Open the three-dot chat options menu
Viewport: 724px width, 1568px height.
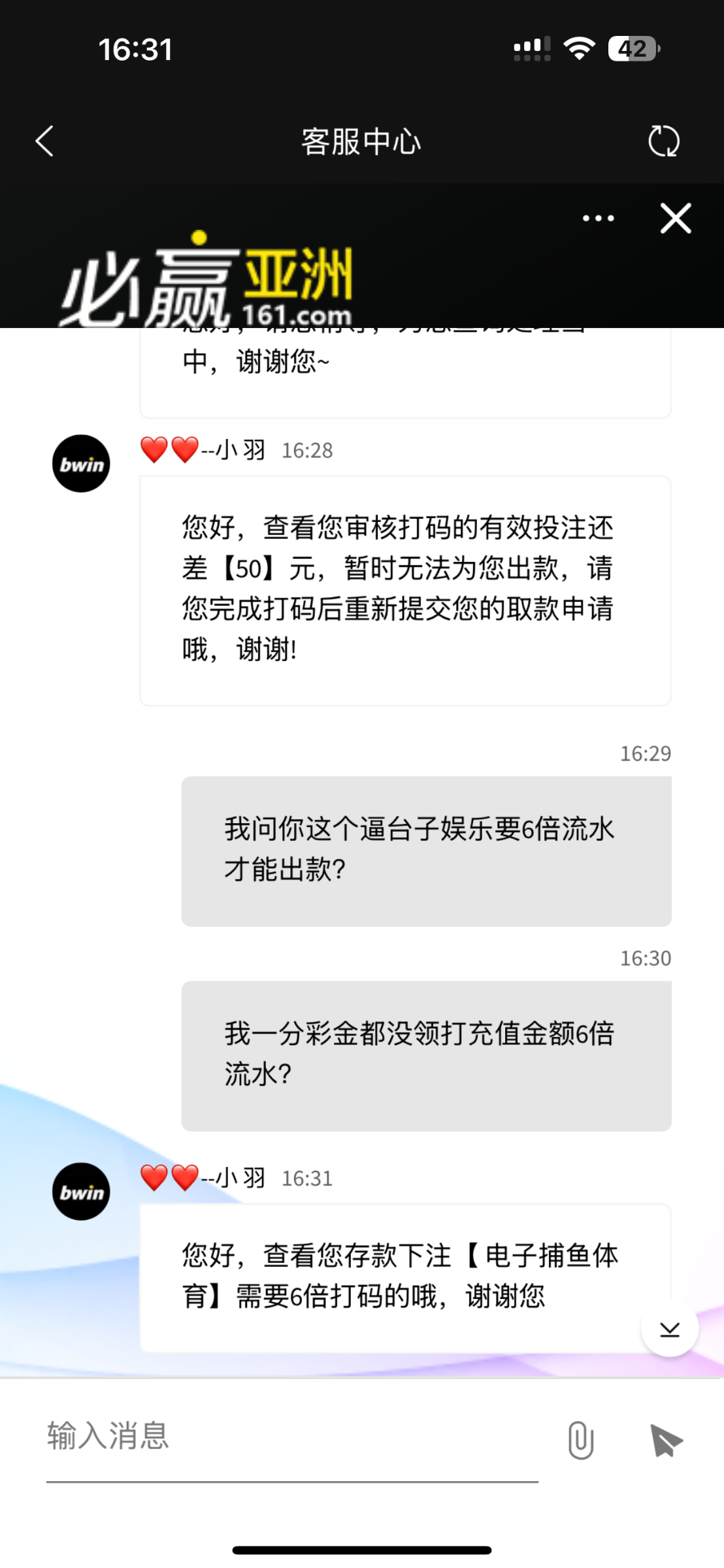point(598,218)
